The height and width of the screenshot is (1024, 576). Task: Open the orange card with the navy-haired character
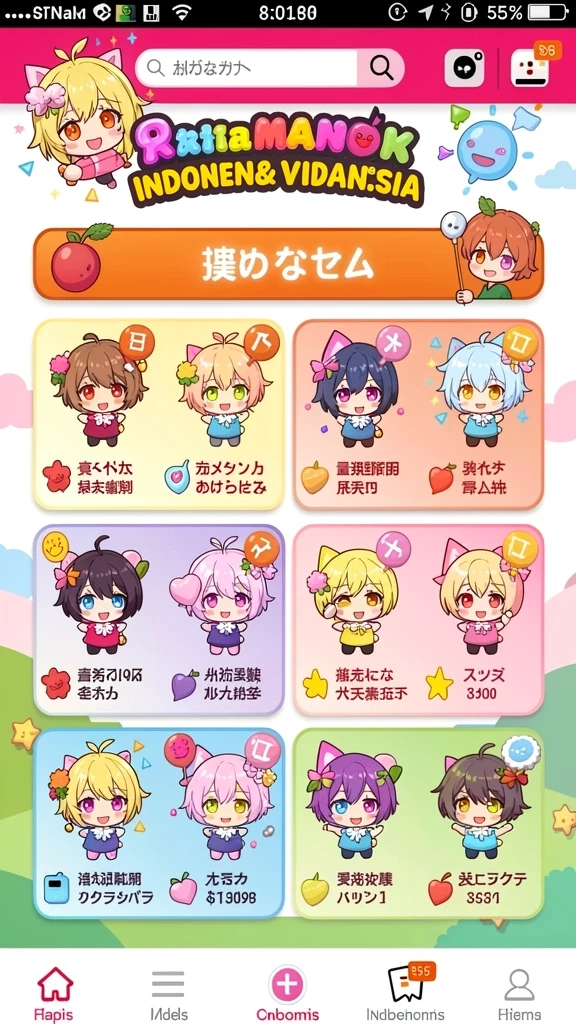[418, 414]
